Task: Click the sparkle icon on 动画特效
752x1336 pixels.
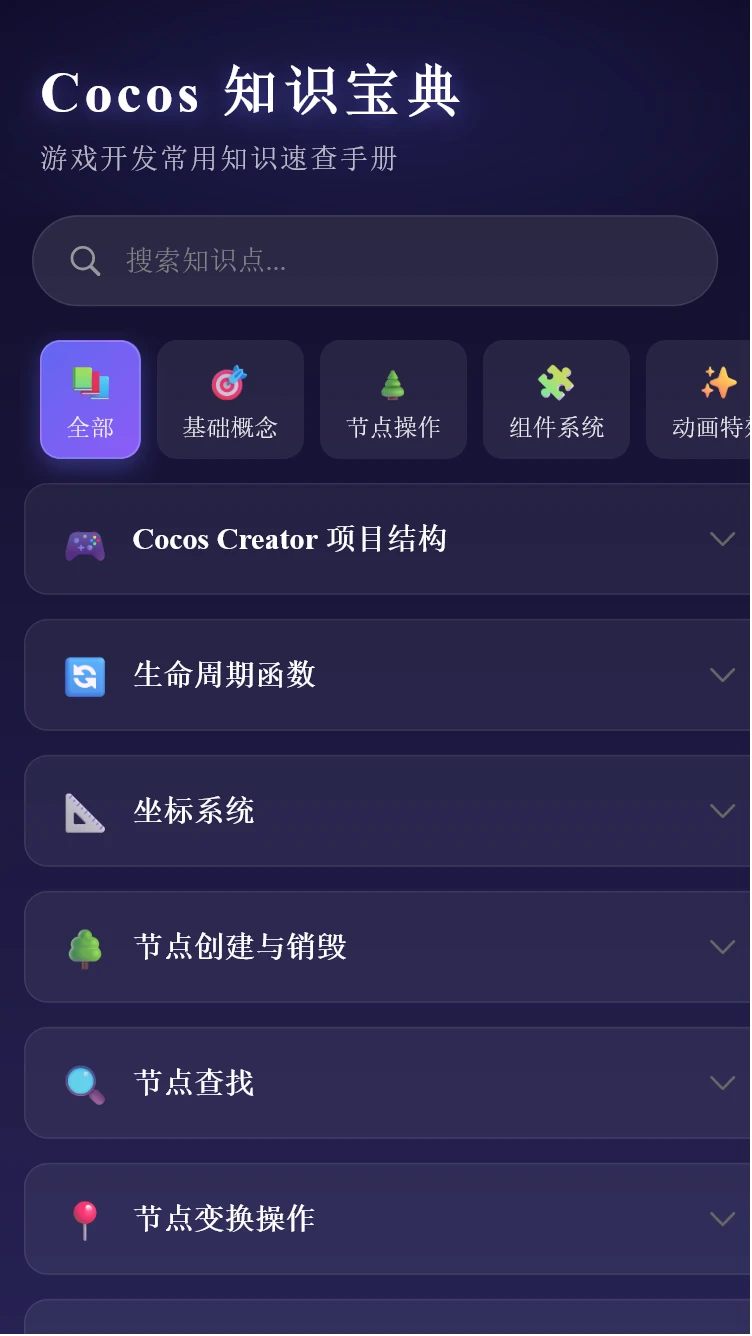Action: (x=719, y=381)
